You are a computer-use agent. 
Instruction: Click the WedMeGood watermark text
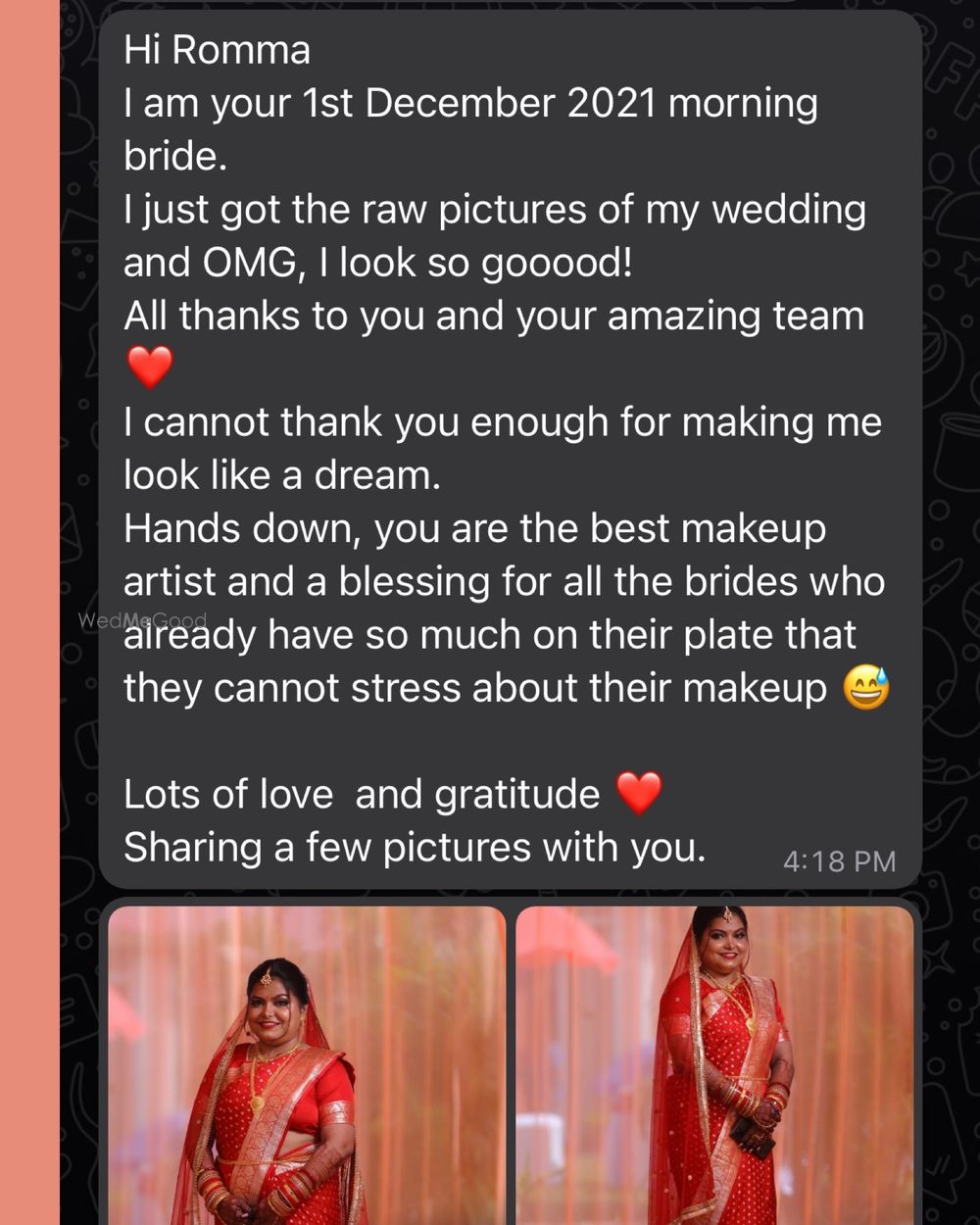pyautogui.click(x=143, y=619)
